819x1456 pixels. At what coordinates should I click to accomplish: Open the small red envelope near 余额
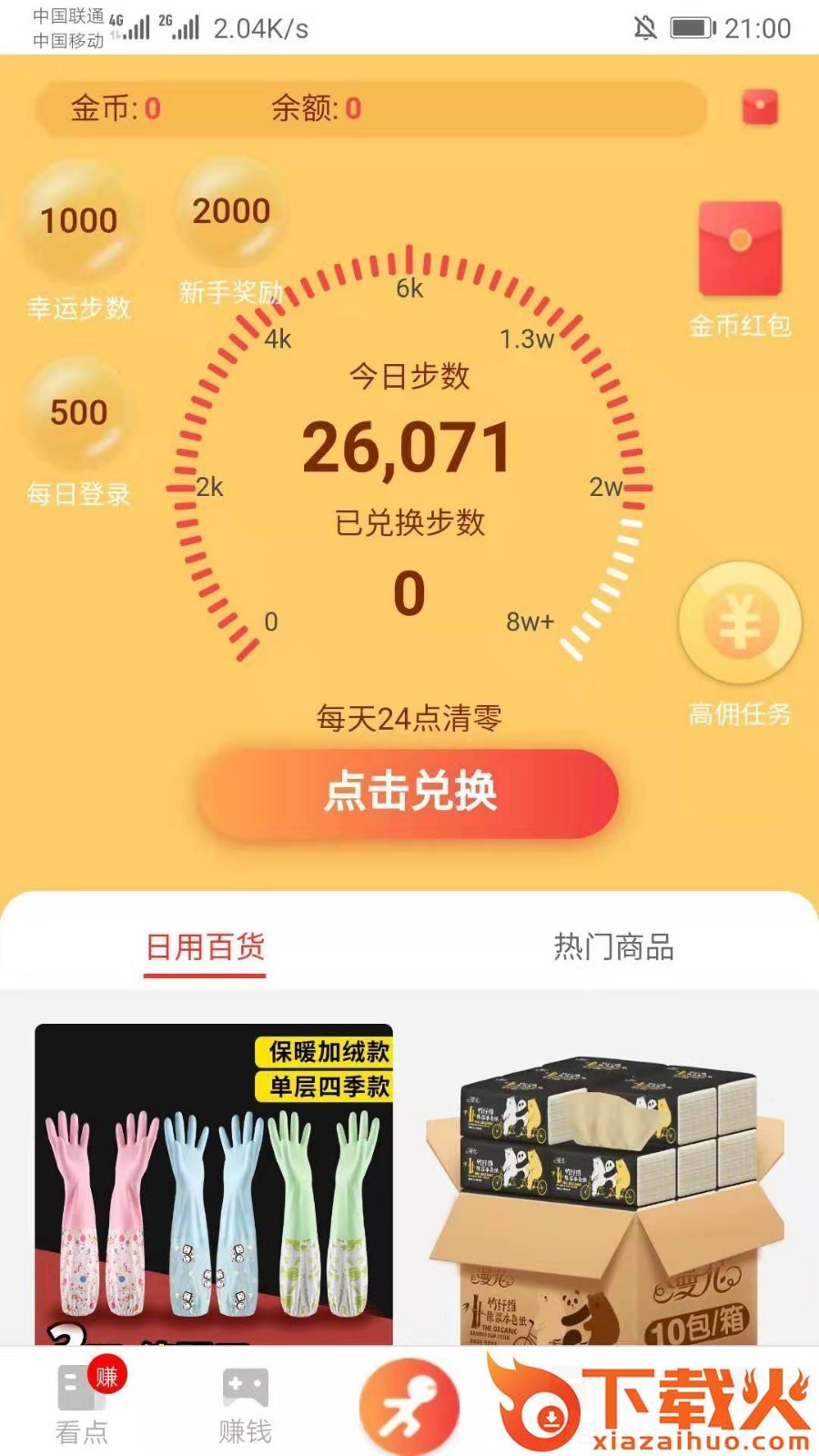[761, 107]
